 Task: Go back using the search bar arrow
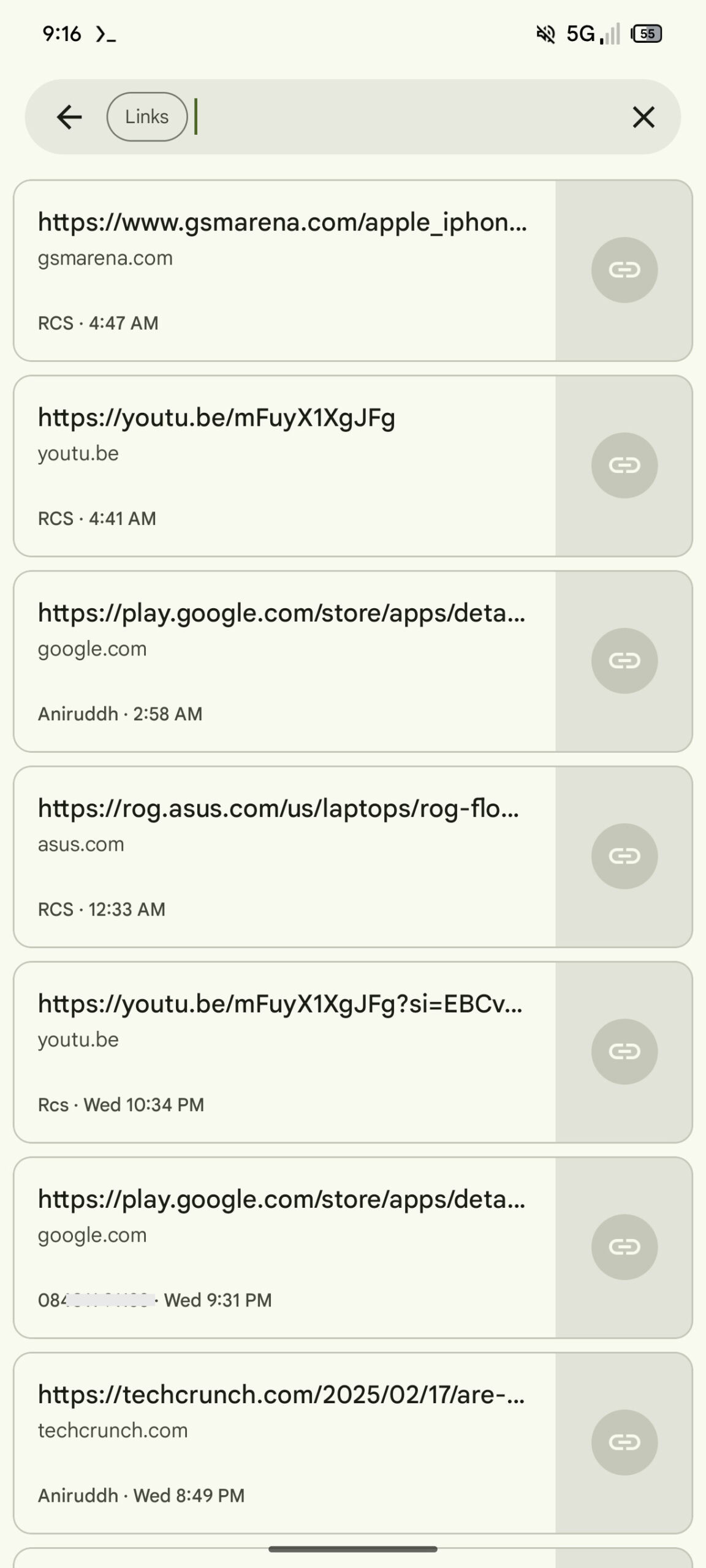[x=69, y=116]
